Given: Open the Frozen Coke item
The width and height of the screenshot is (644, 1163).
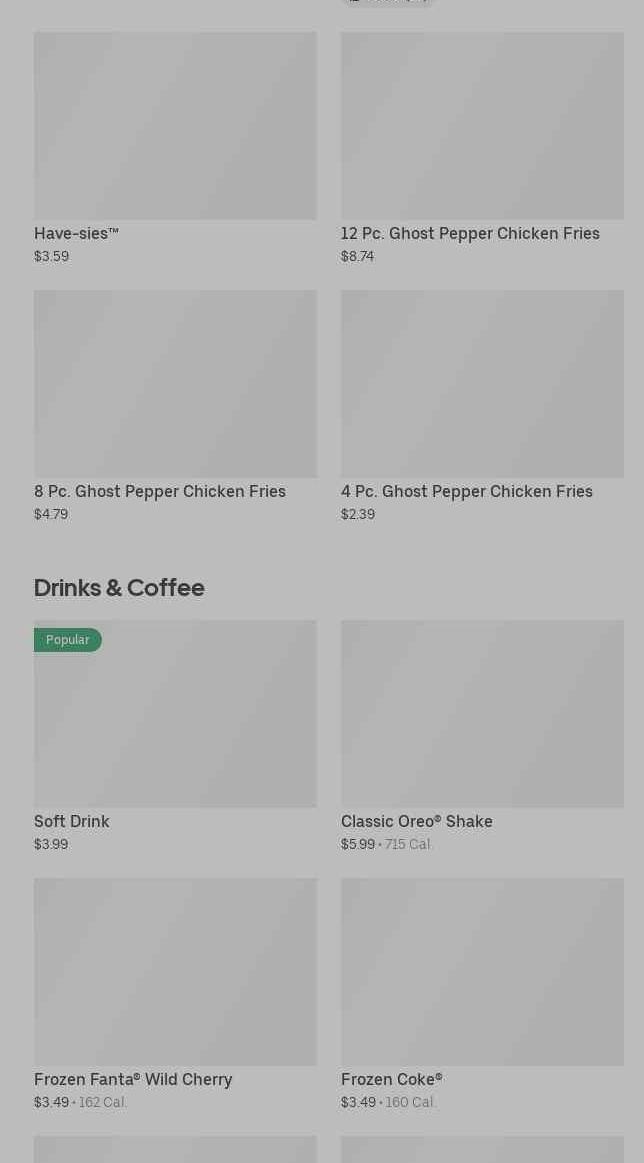Looking at the screenshot, I should (x=482, y=972).
